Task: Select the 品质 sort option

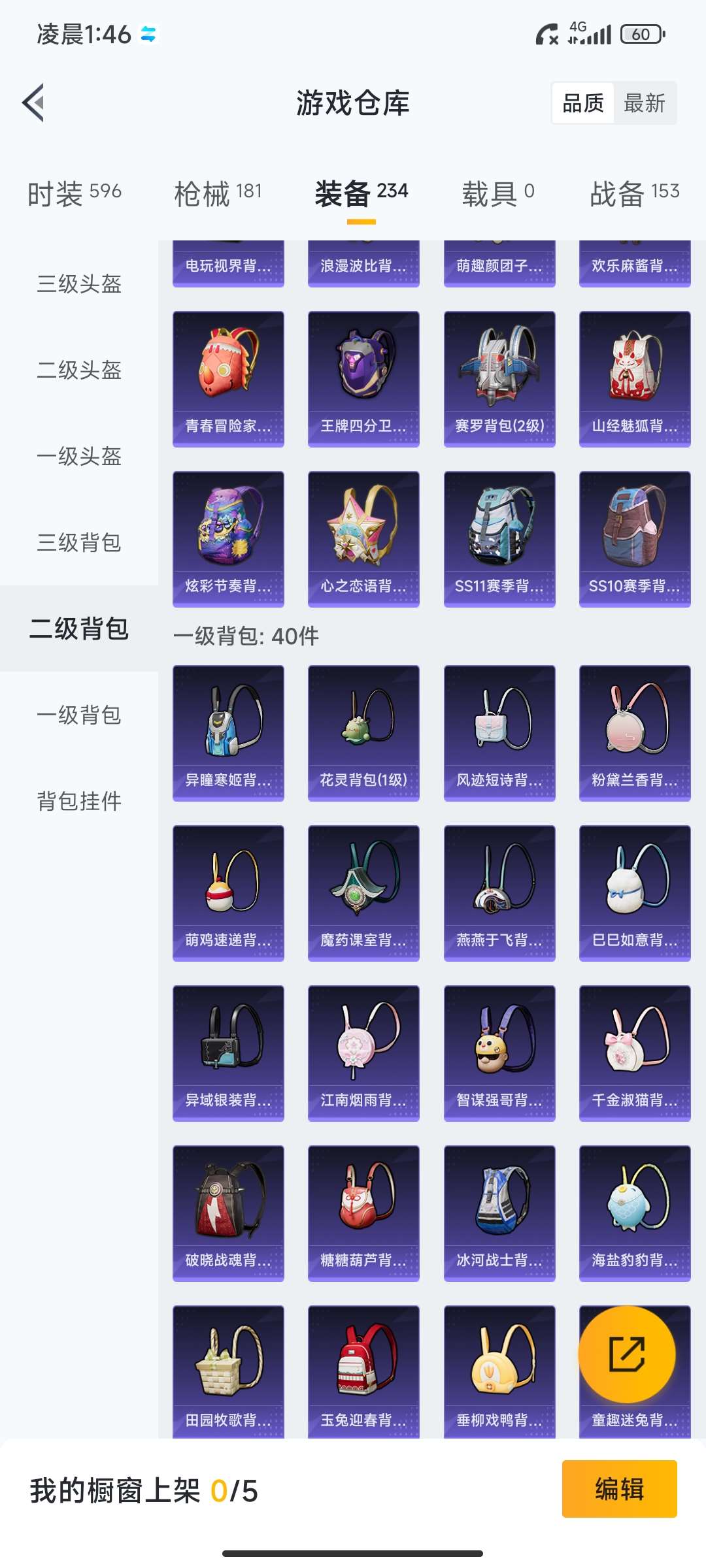Action: point(583,103)
